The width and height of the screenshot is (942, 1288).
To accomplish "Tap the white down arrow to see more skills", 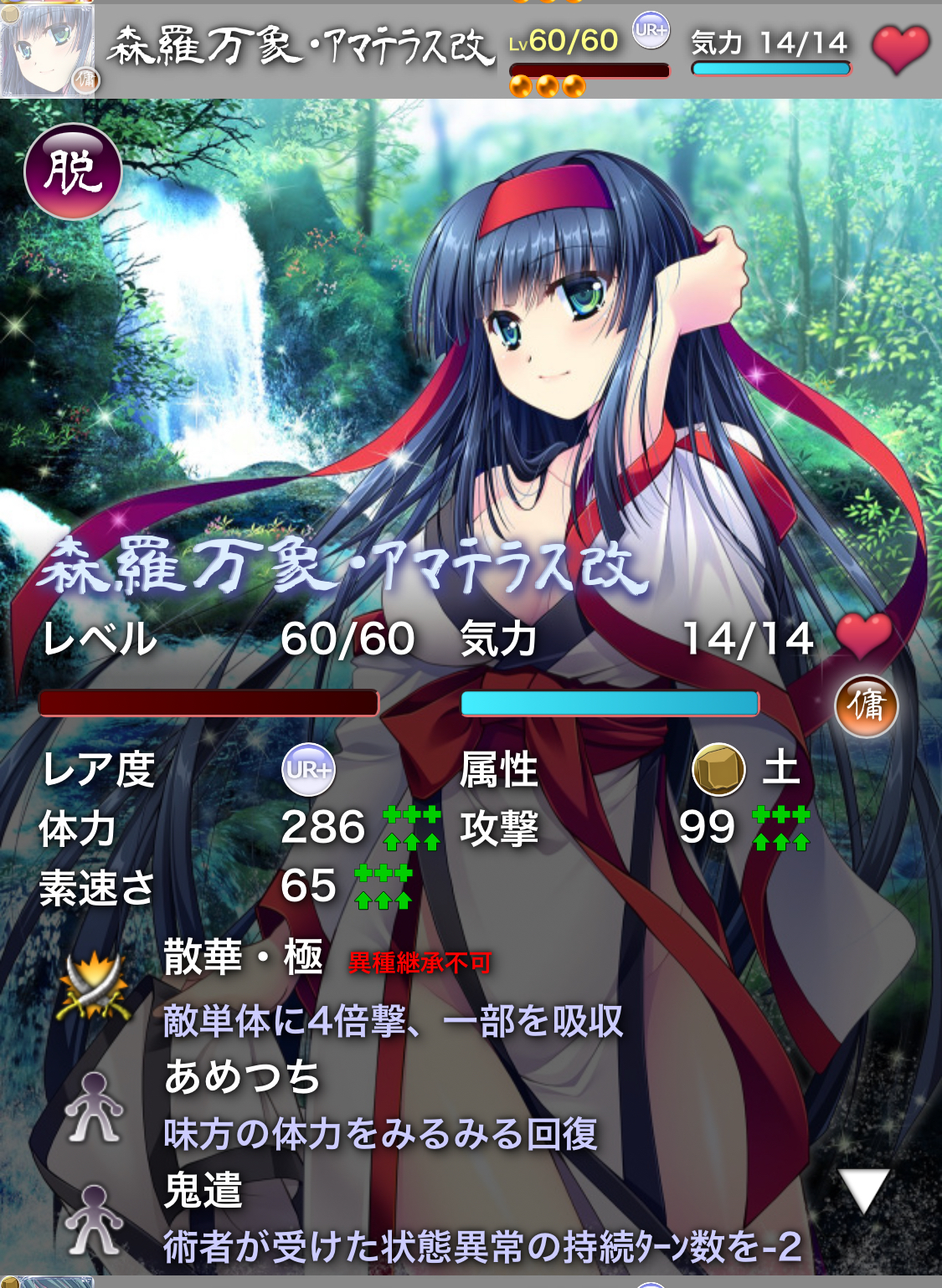I will tap(864, 1189).
